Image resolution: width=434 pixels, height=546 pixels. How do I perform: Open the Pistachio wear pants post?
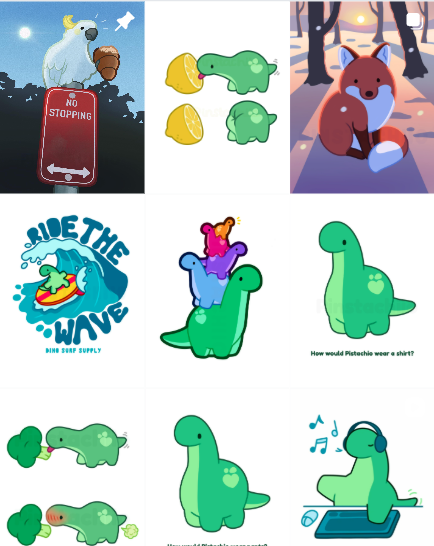[217, 467]
